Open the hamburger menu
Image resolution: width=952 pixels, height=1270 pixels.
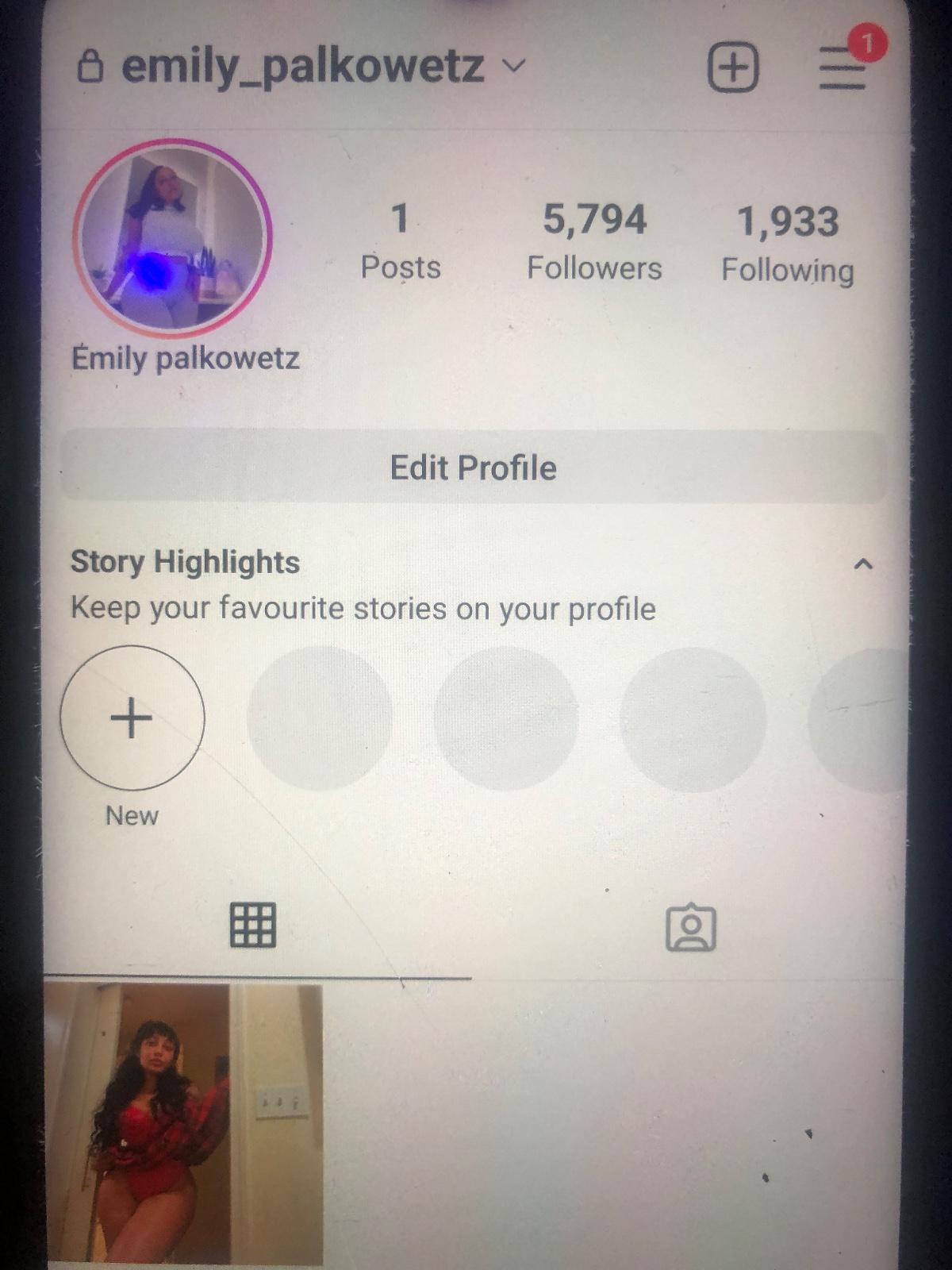point(842,68)
